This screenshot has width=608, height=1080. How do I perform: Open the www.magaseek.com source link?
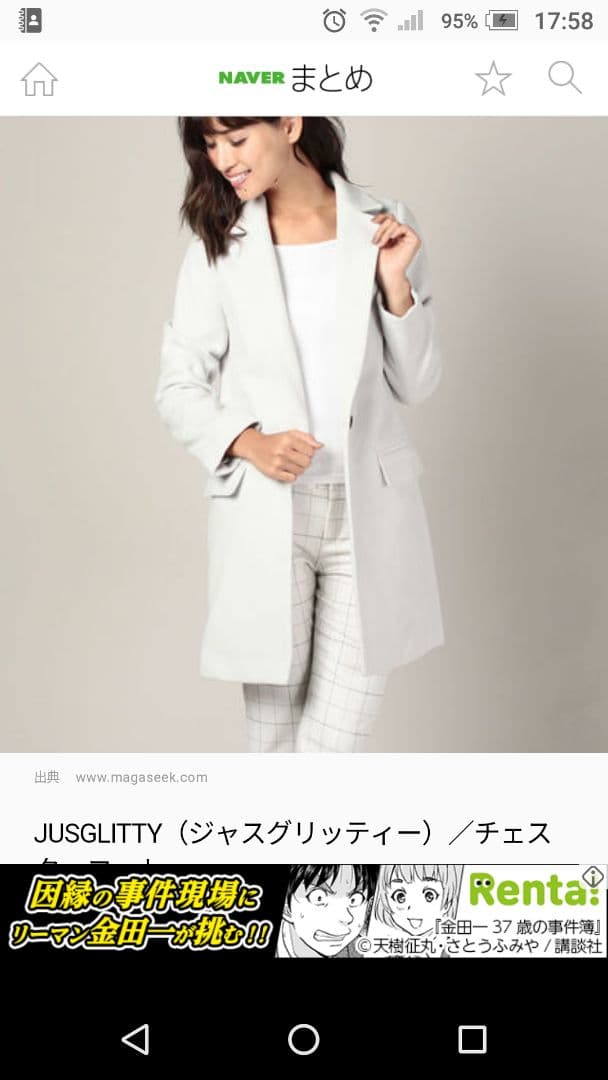coord(141,777)
